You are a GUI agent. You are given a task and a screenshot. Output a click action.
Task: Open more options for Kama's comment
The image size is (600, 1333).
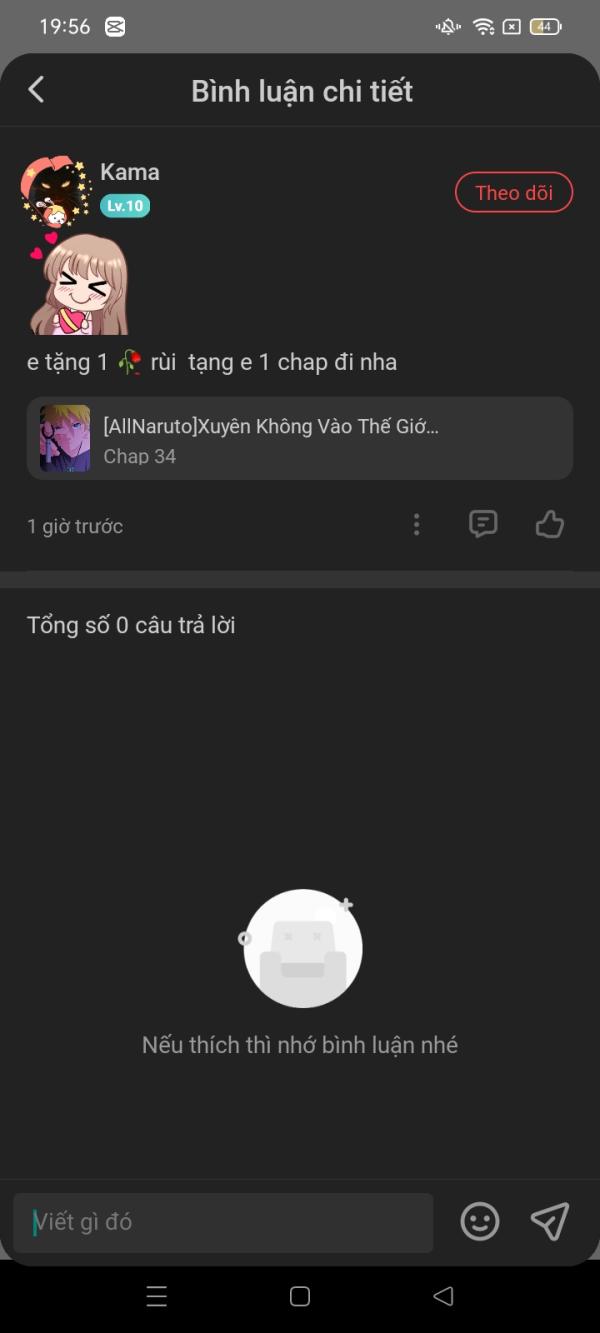click(x=417, y=525)
